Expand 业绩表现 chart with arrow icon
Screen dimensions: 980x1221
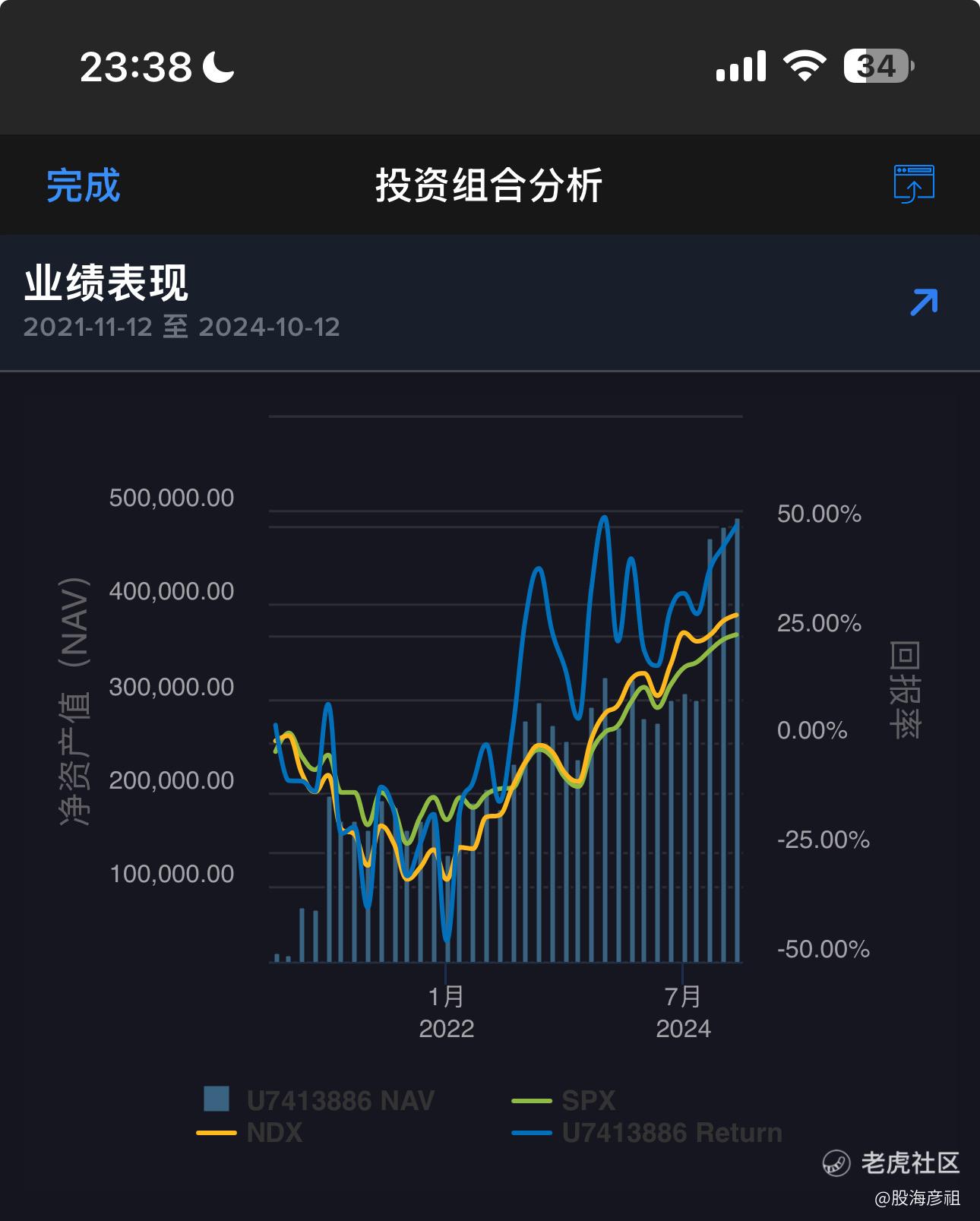tap(924, 302)
